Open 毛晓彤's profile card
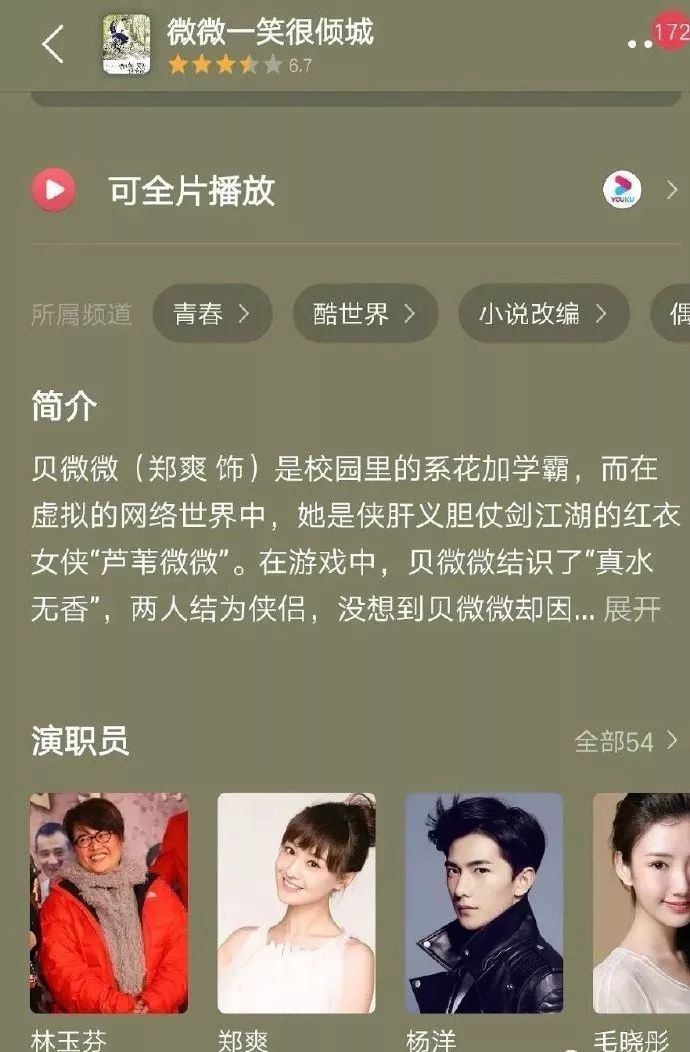 [642, 903]
